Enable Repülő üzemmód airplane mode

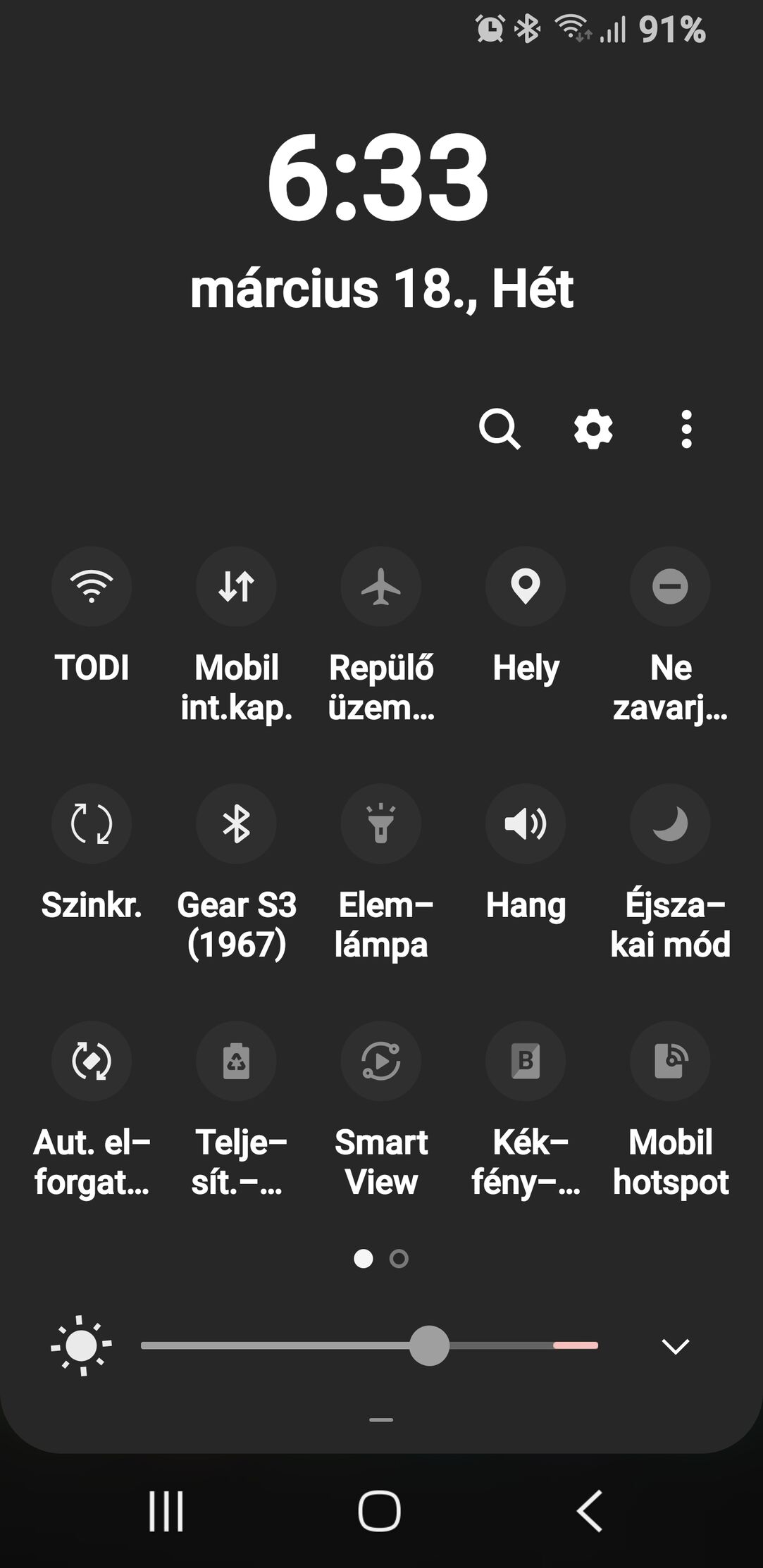point(381,586)
